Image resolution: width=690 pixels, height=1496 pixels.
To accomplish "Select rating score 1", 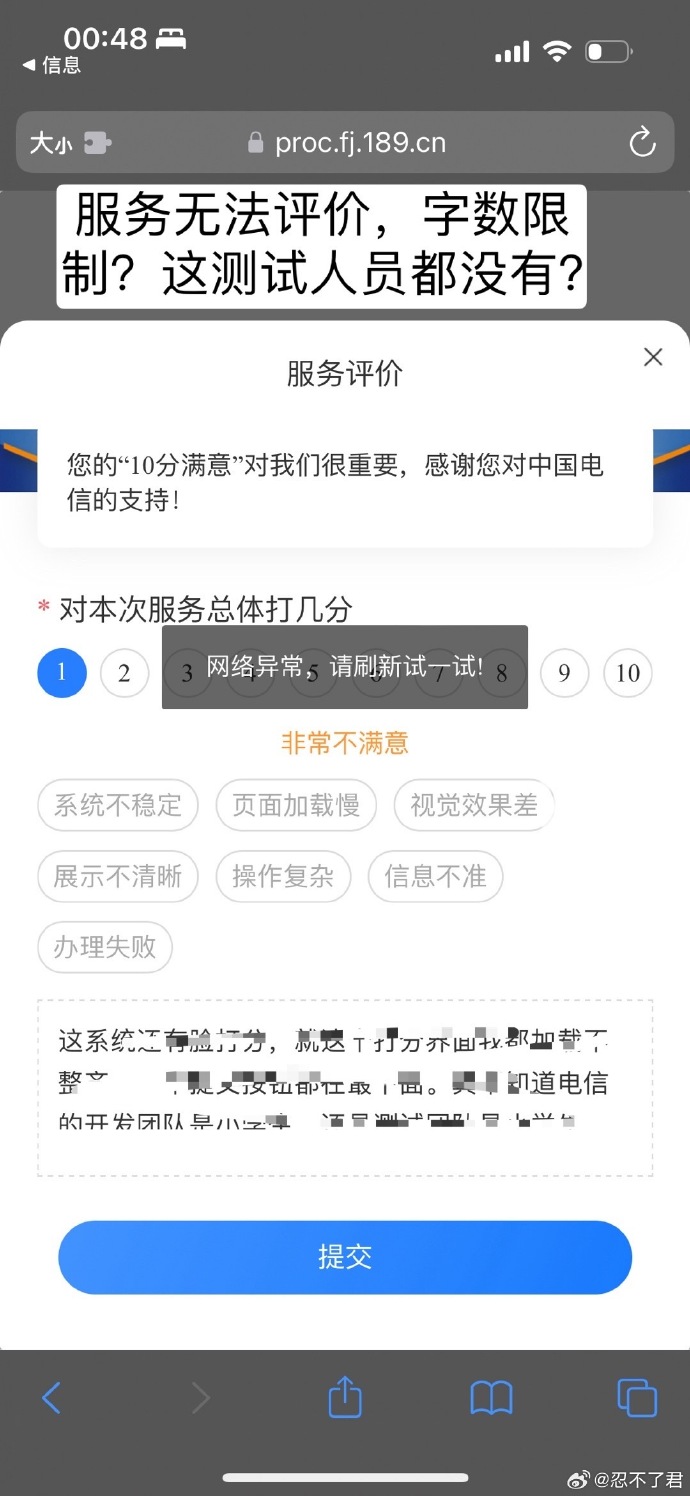I will pyautogui.click(x=61, y=672).
